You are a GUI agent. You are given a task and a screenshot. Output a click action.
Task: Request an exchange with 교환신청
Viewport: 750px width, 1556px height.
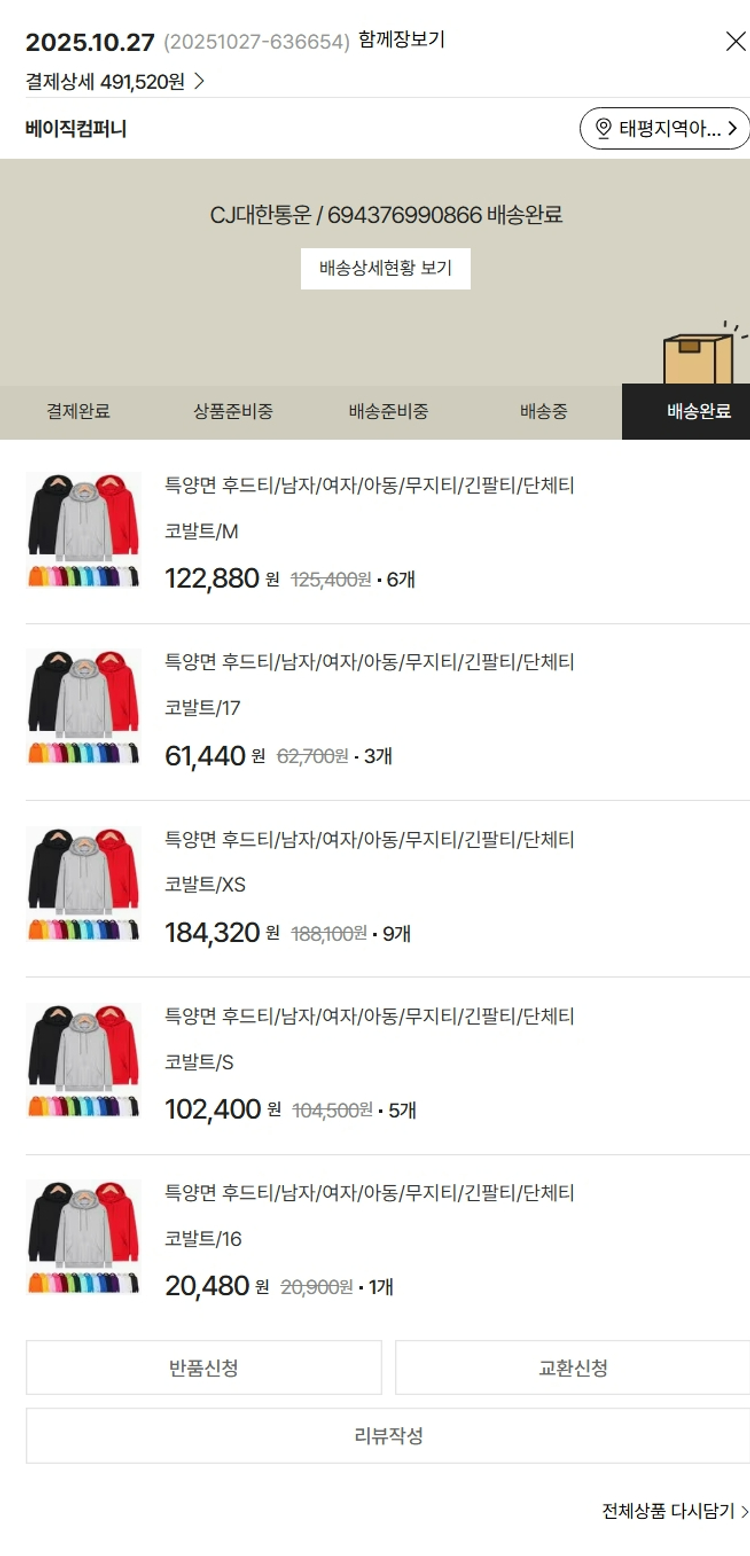point(572,1367)
